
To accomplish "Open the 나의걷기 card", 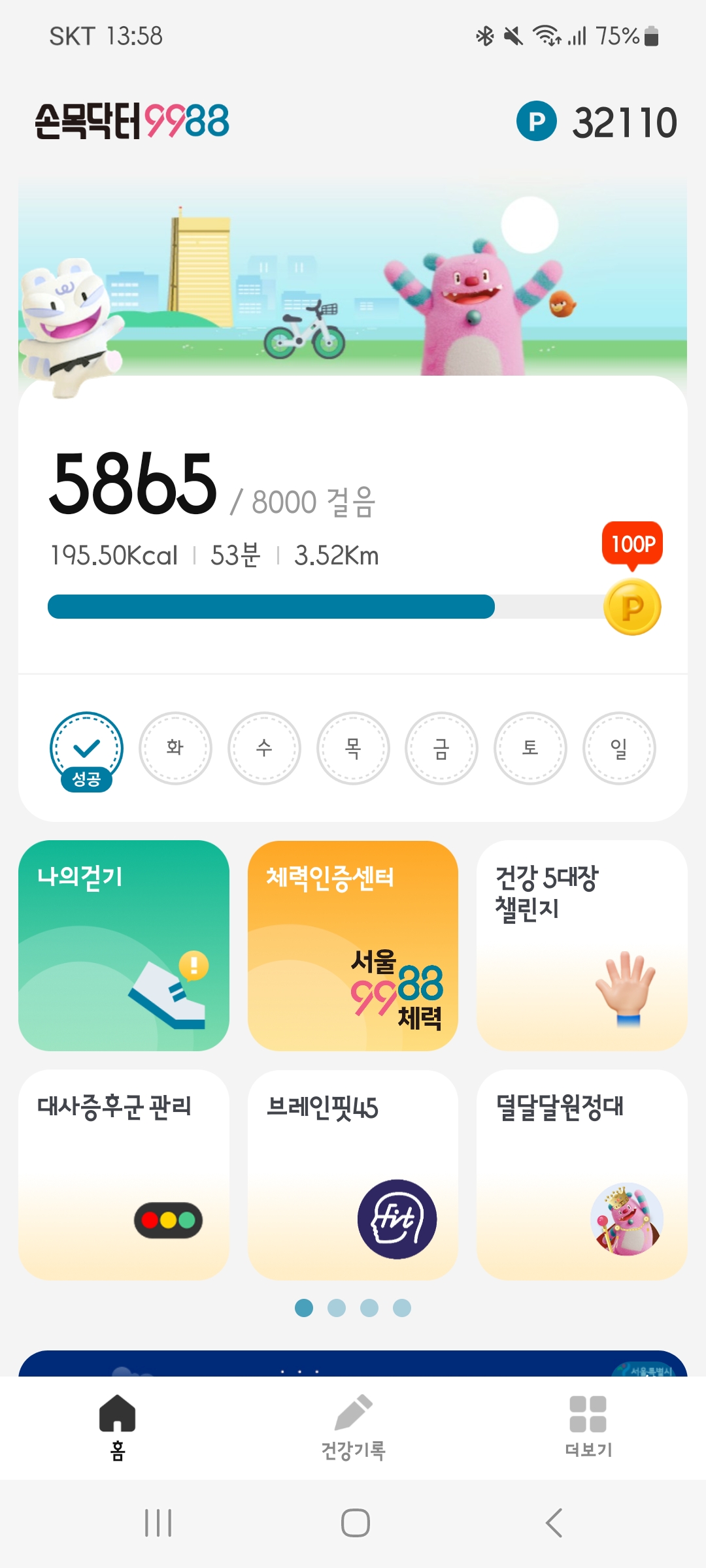I will click(x=124, y=945).
